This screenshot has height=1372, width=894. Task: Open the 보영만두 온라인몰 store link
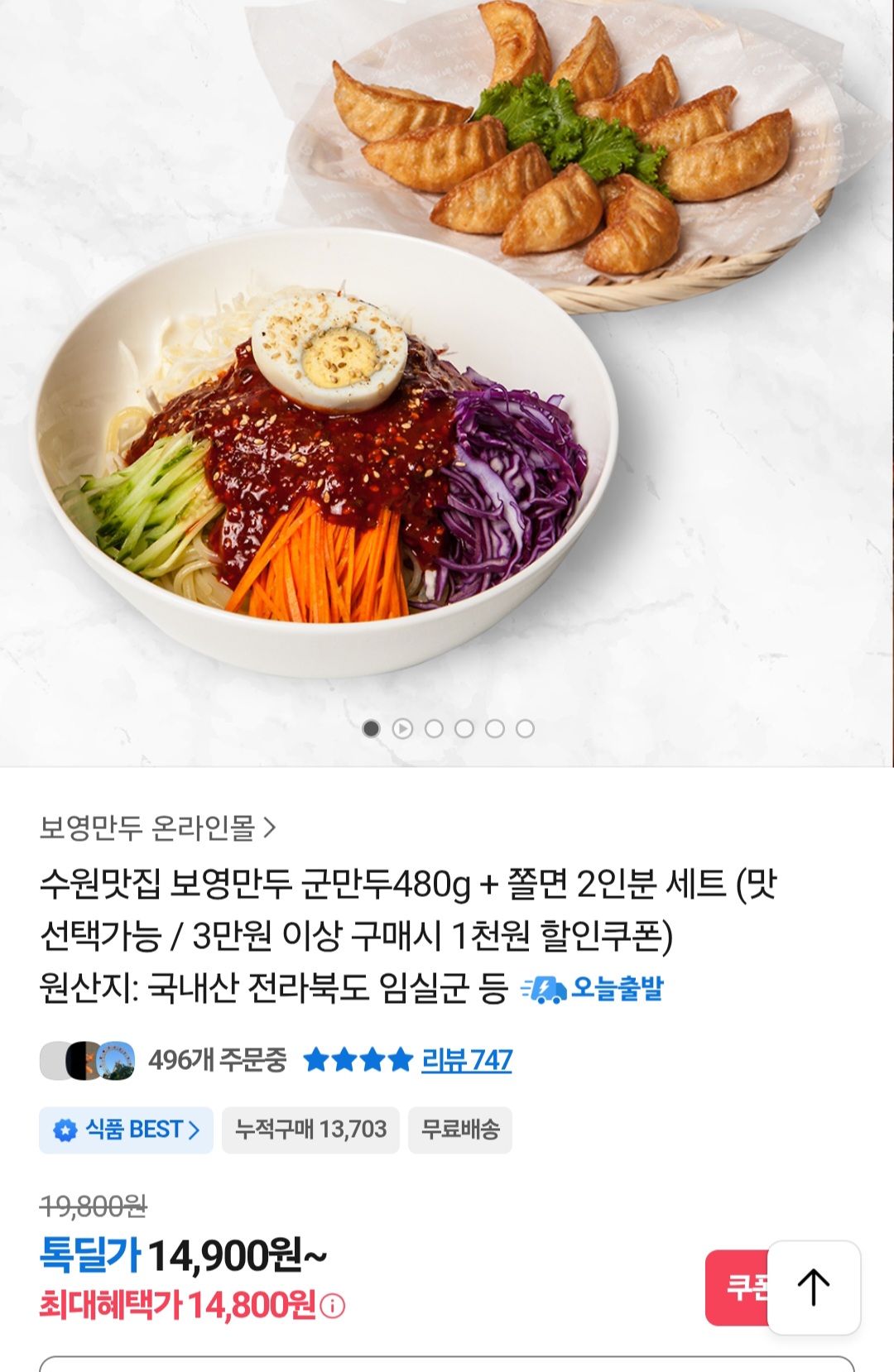pyautogui.click(x=157, y=828)
